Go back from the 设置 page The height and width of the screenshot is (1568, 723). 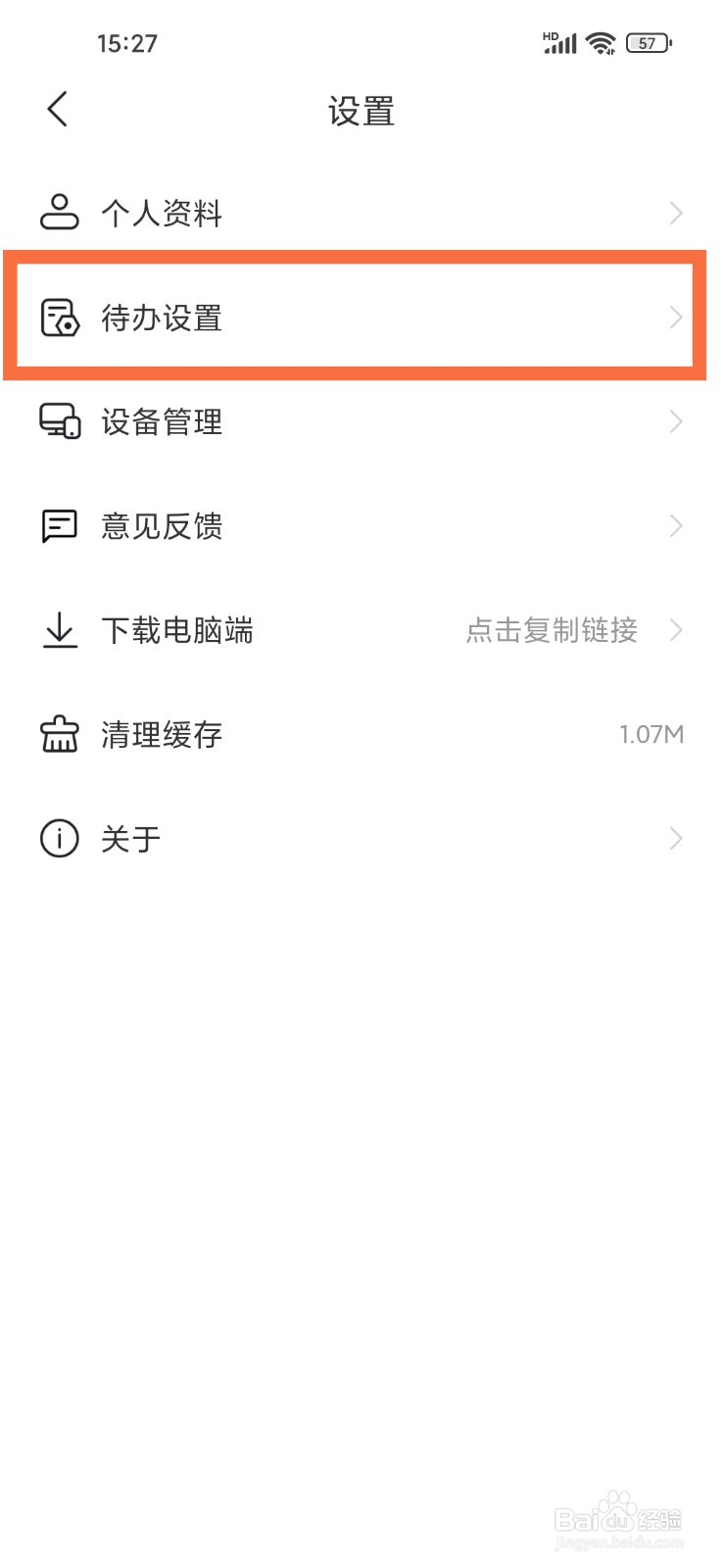58,109
